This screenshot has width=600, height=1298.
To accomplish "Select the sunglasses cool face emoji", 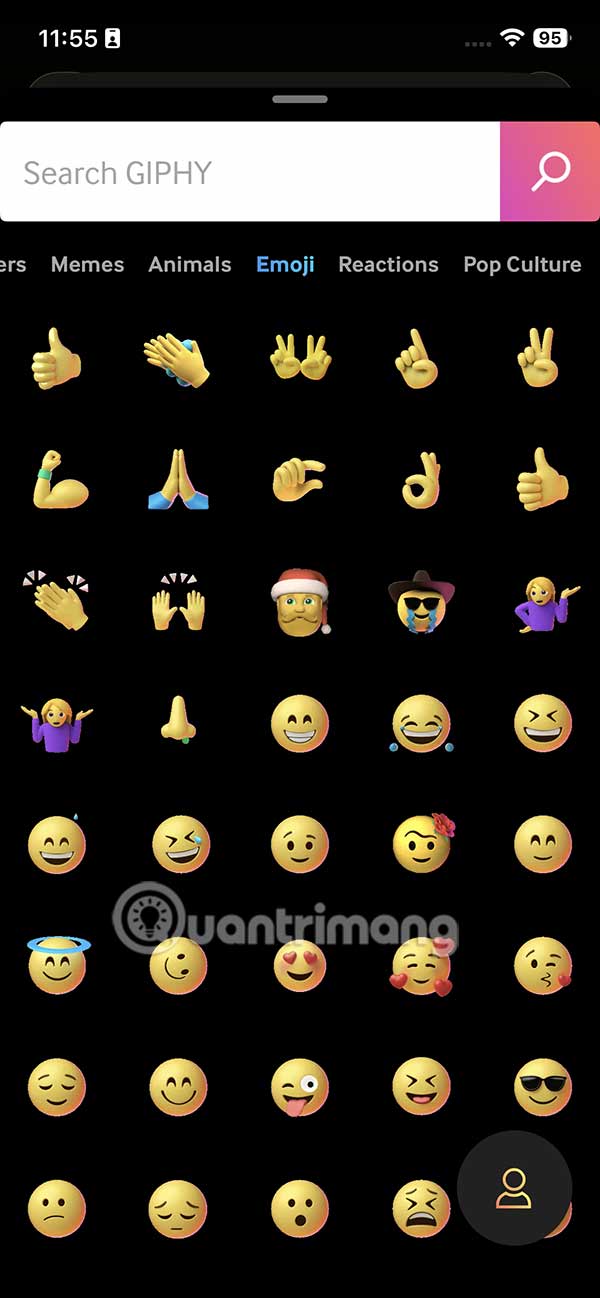I will (x=542, y=1087).
